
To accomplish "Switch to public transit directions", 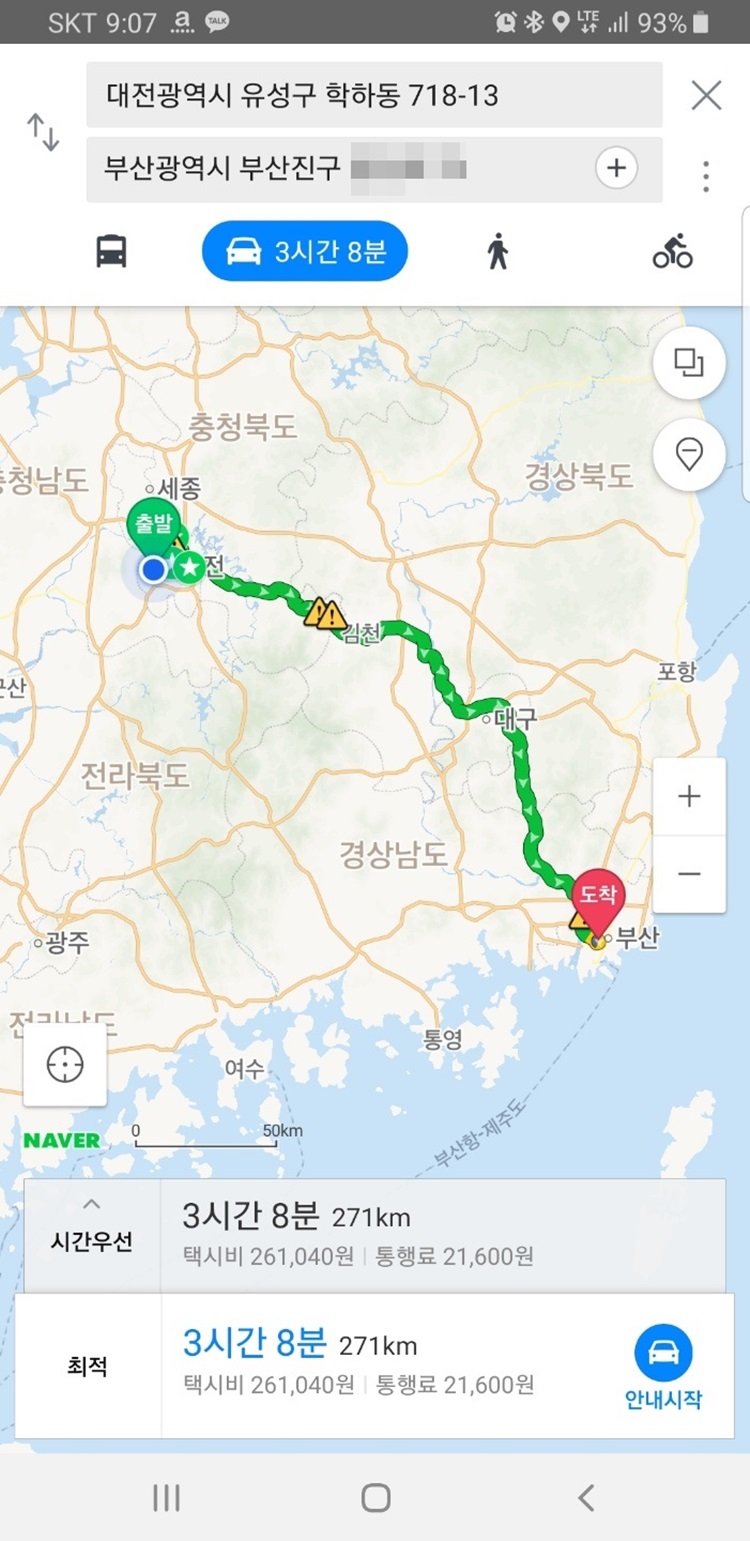I will point(111,251).
